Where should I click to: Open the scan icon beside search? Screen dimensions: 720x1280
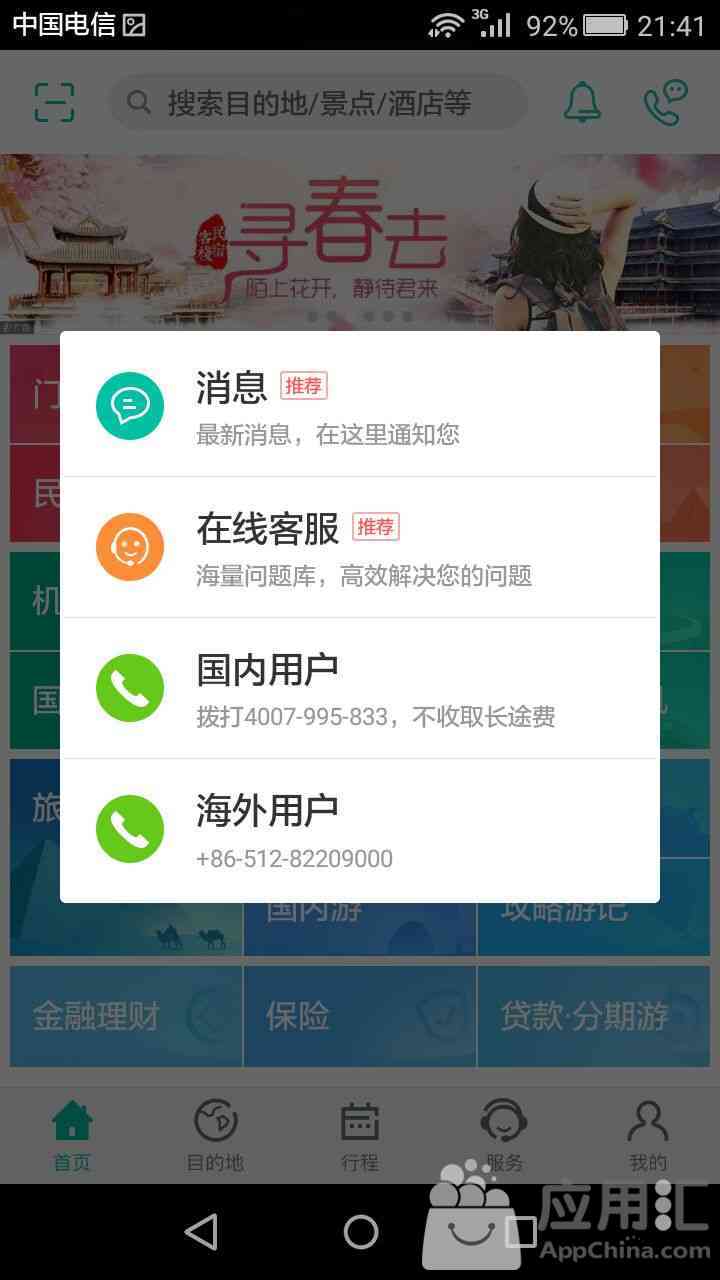[55, 103]
